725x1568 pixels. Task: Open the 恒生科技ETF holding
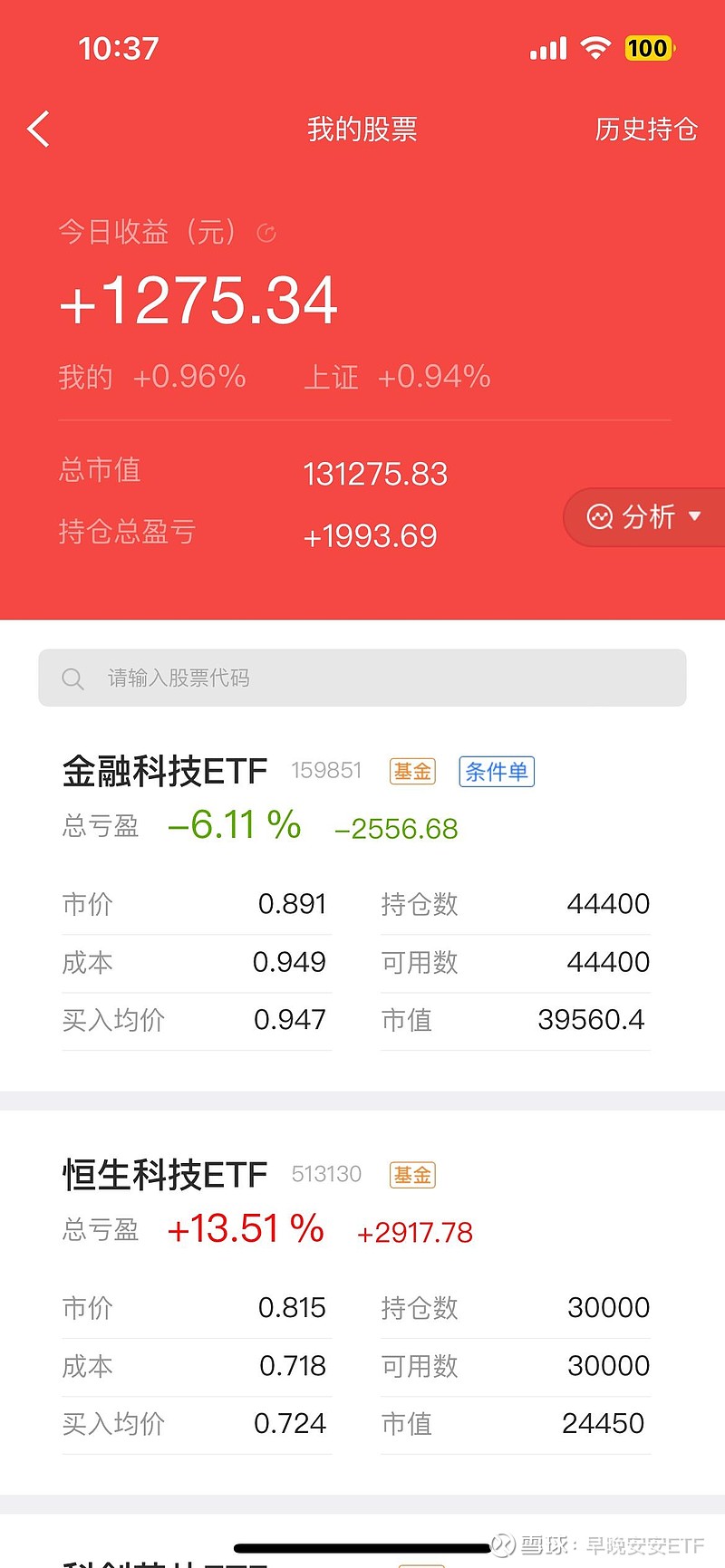pos(165,1175)
